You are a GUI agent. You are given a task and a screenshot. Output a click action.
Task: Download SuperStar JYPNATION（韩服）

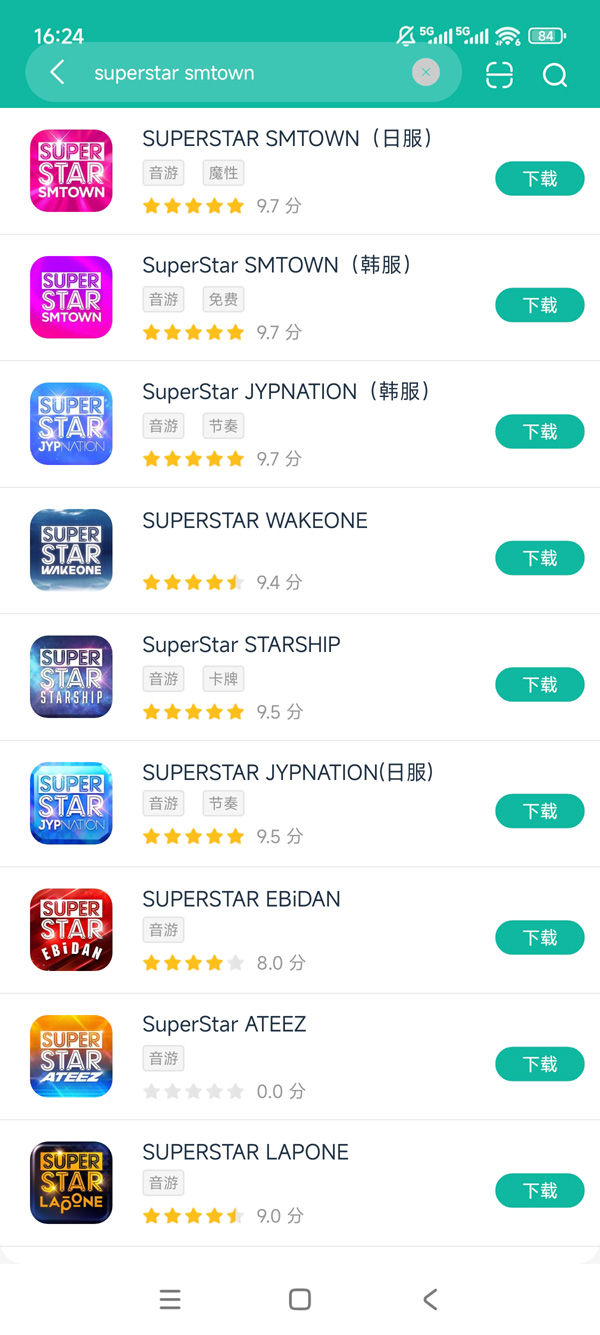(x=539, y=432)
